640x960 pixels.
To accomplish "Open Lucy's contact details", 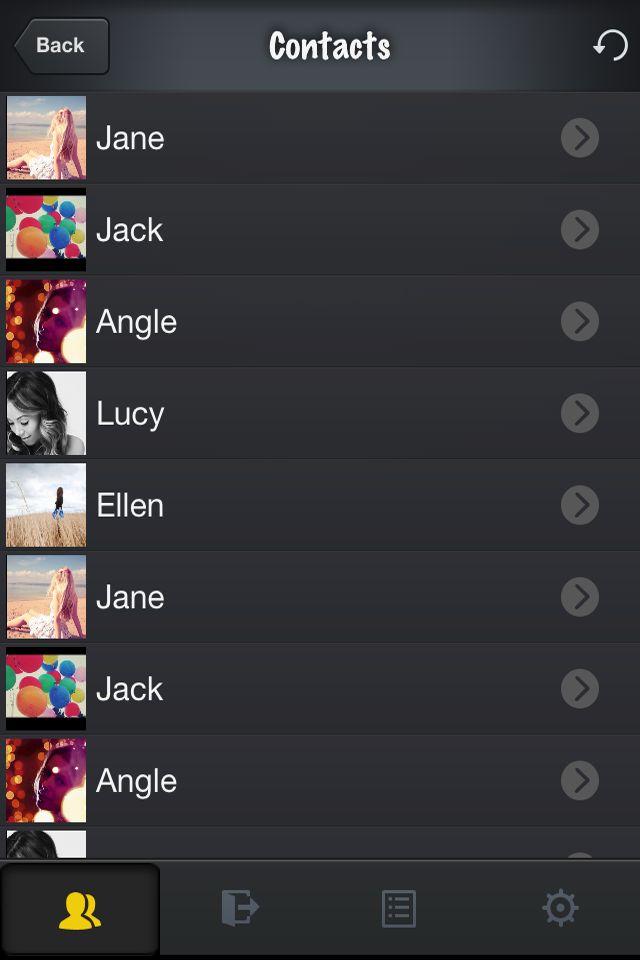I will click(579, 413).
